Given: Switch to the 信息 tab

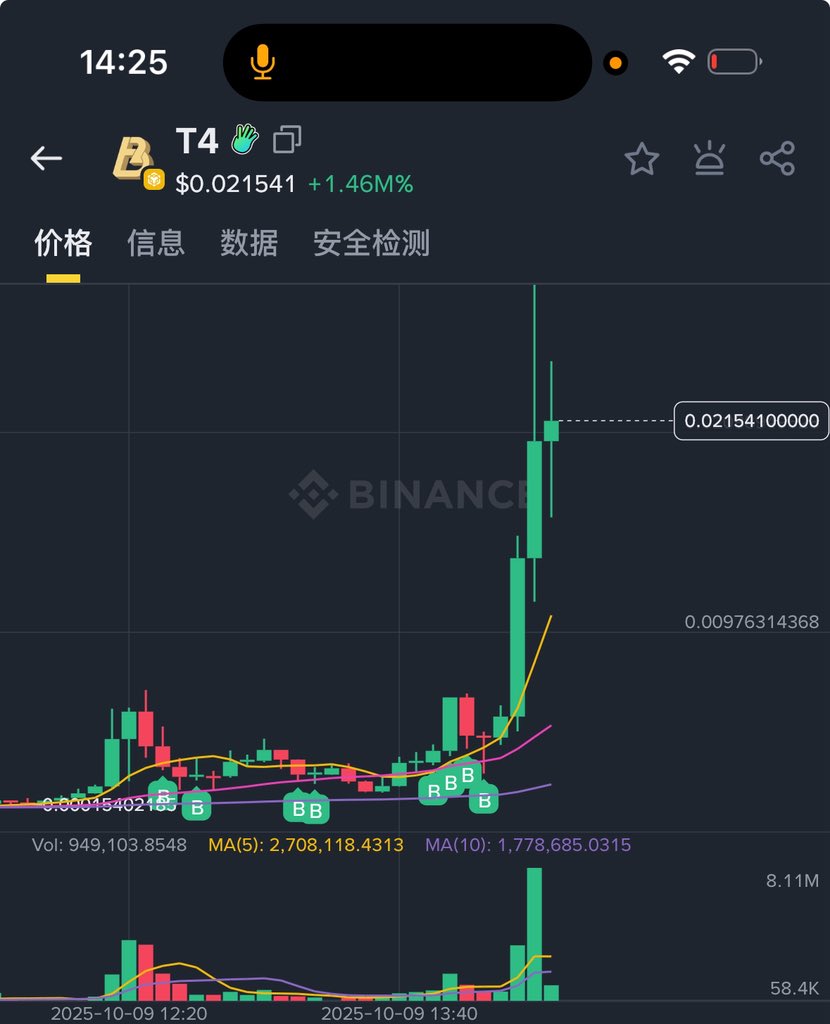Looking at the screenshot, I should click(x=156, y=243).
